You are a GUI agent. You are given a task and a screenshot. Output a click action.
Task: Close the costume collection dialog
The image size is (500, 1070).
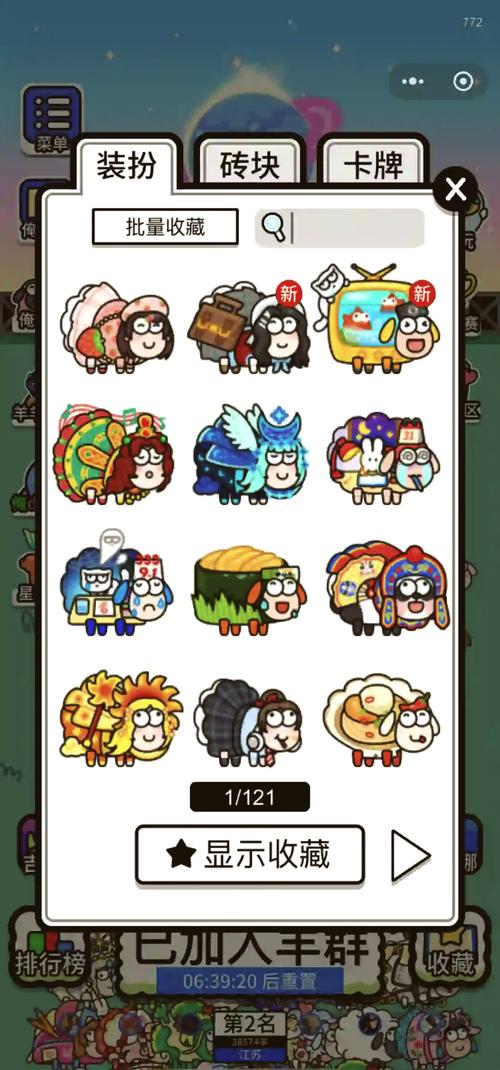click(x=455, y=189)
